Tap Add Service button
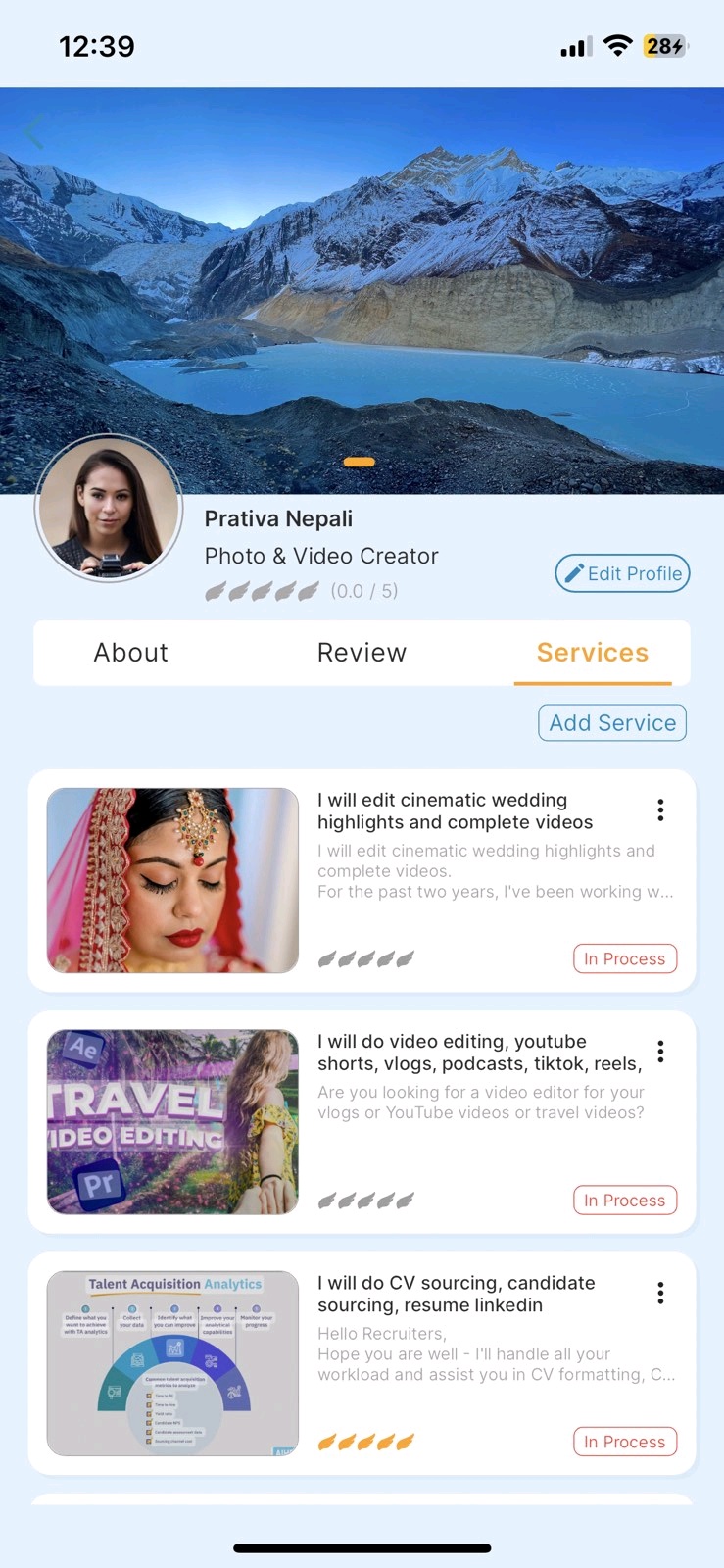This screenshot has height=1568, width=724. pyautogui.click(x=612, y=723)
